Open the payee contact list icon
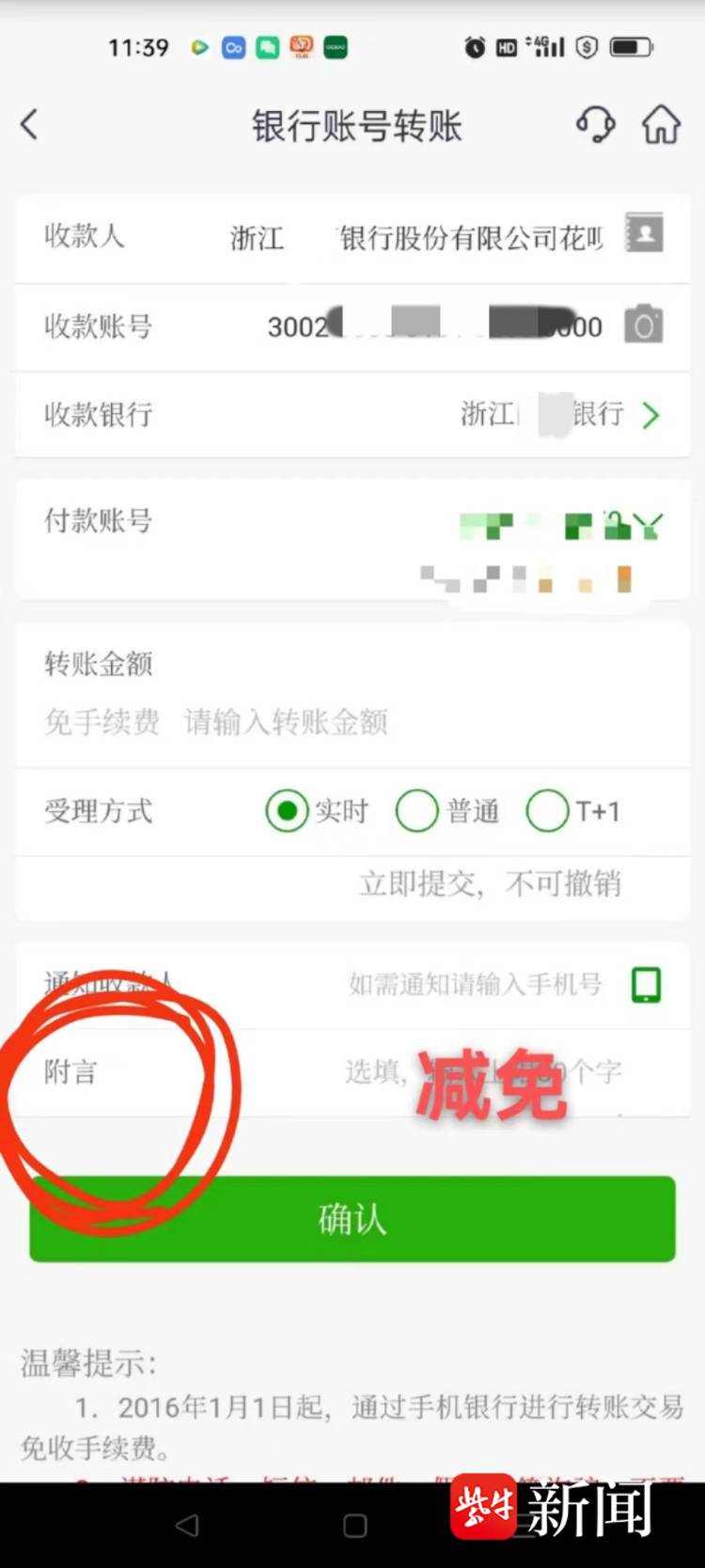Image resolution: width=705 pixels, height=1568 pixels. pos(644,233)
